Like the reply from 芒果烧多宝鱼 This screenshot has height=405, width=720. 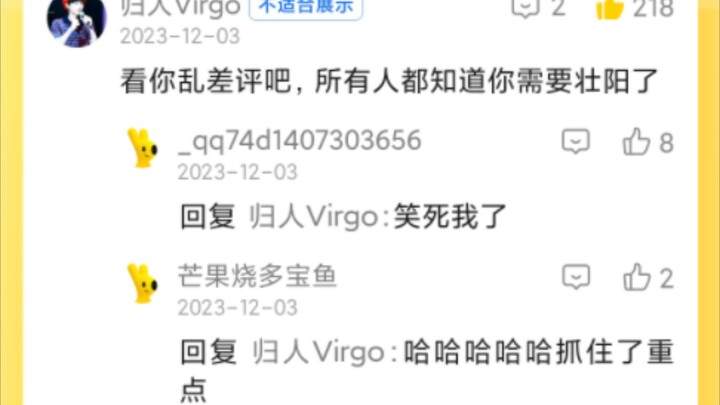click(x=636, y=277)
